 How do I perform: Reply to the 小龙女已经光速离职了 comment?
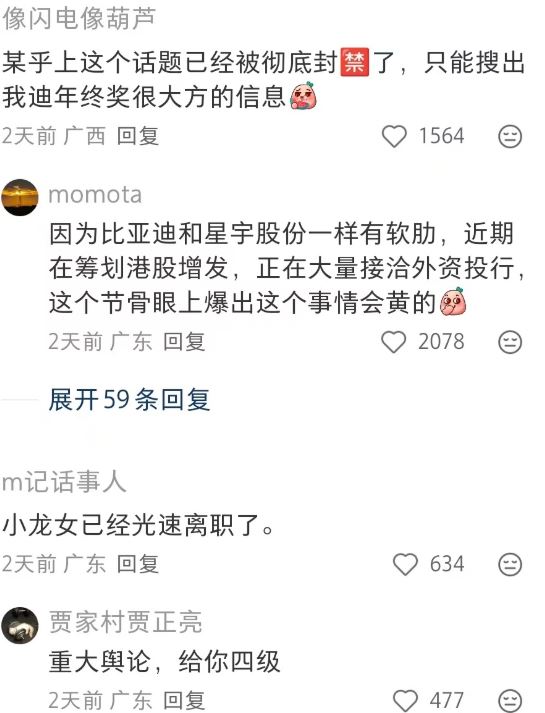(137, 564)
